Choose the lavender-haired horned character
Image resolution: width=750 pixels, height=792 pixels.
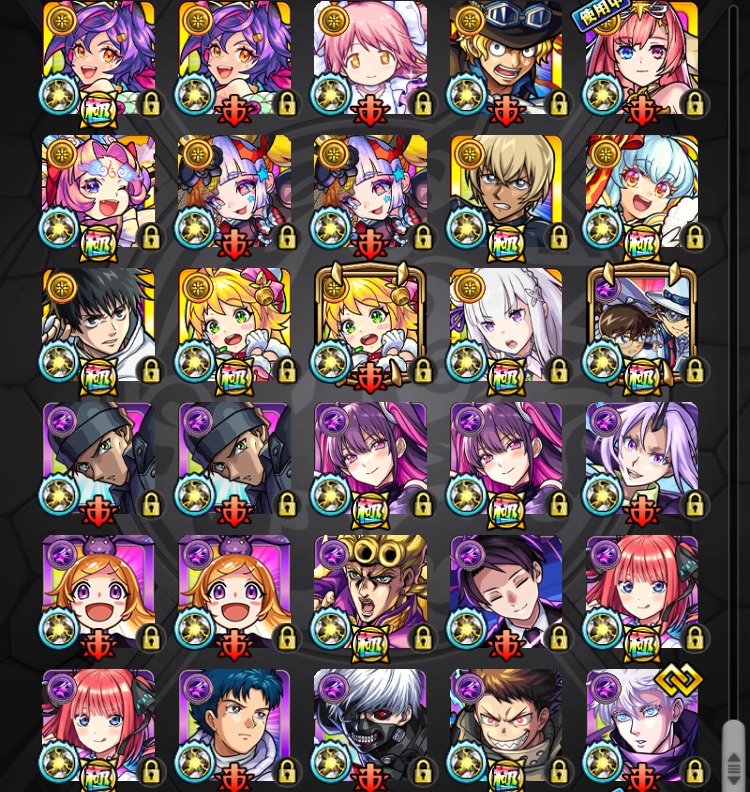[x=641, y=459]
